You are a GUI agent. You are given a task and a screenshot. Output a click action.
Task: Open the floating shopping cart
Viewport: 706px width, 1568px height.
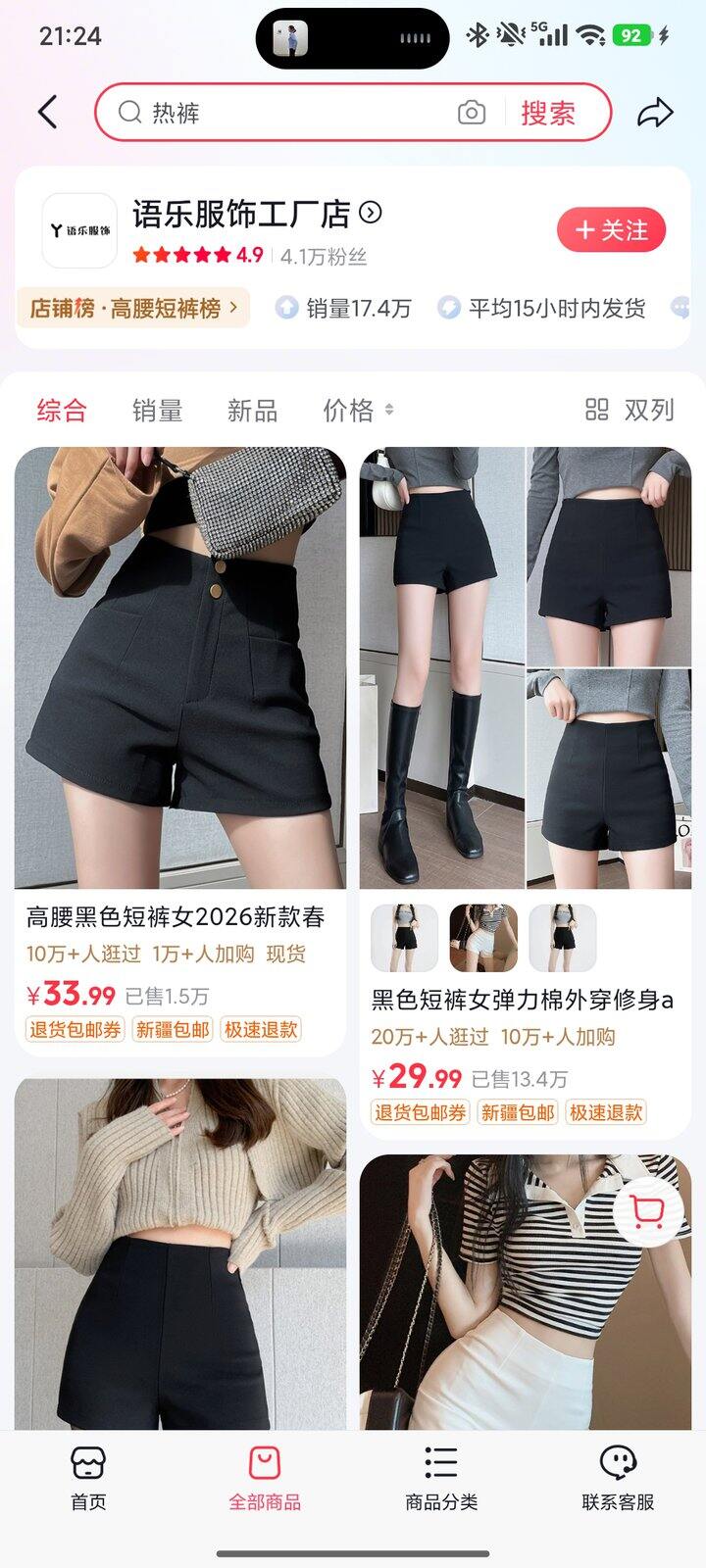[647, 1212]
